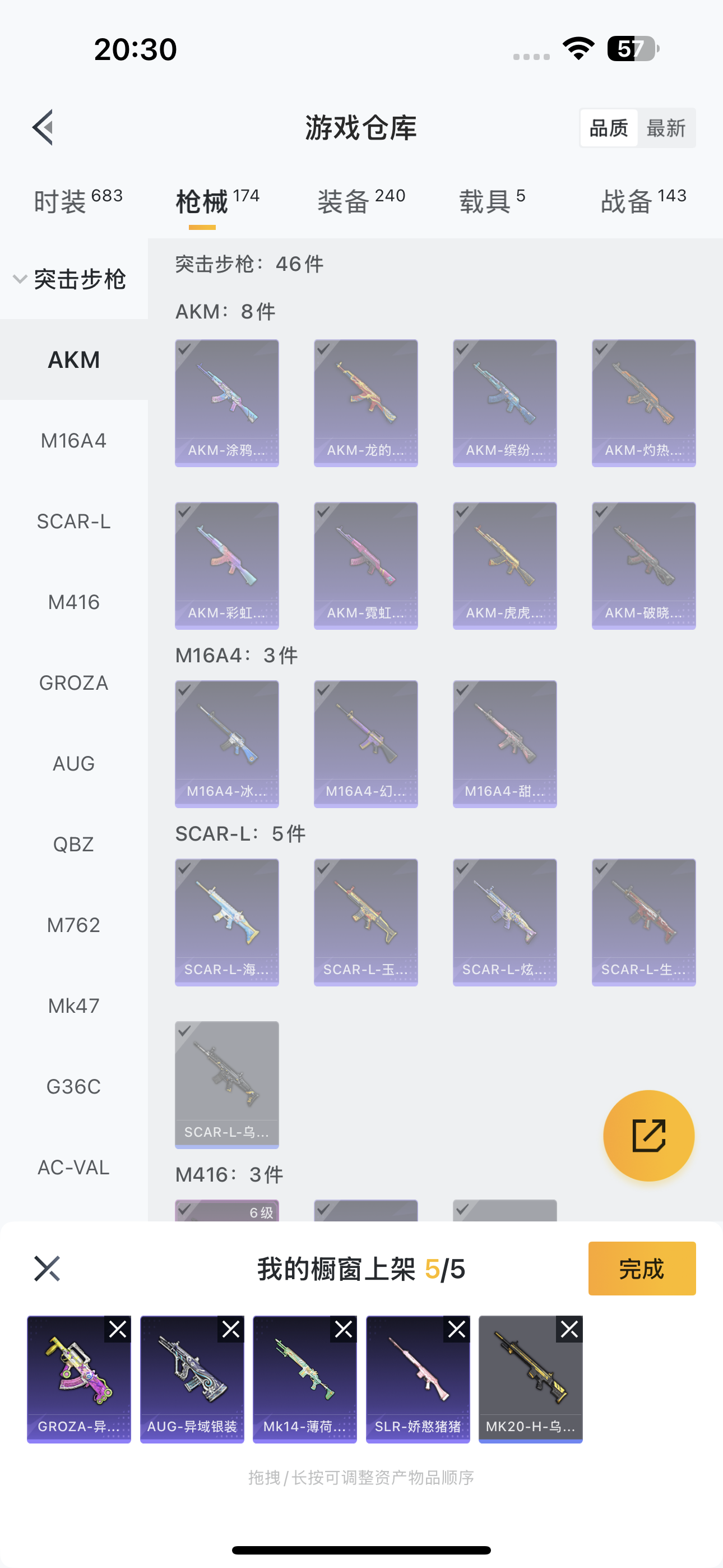Jump to GROZA in the side list
Image resolution: width=723 pixels, height=1568 pixels.
coord(73,683)
